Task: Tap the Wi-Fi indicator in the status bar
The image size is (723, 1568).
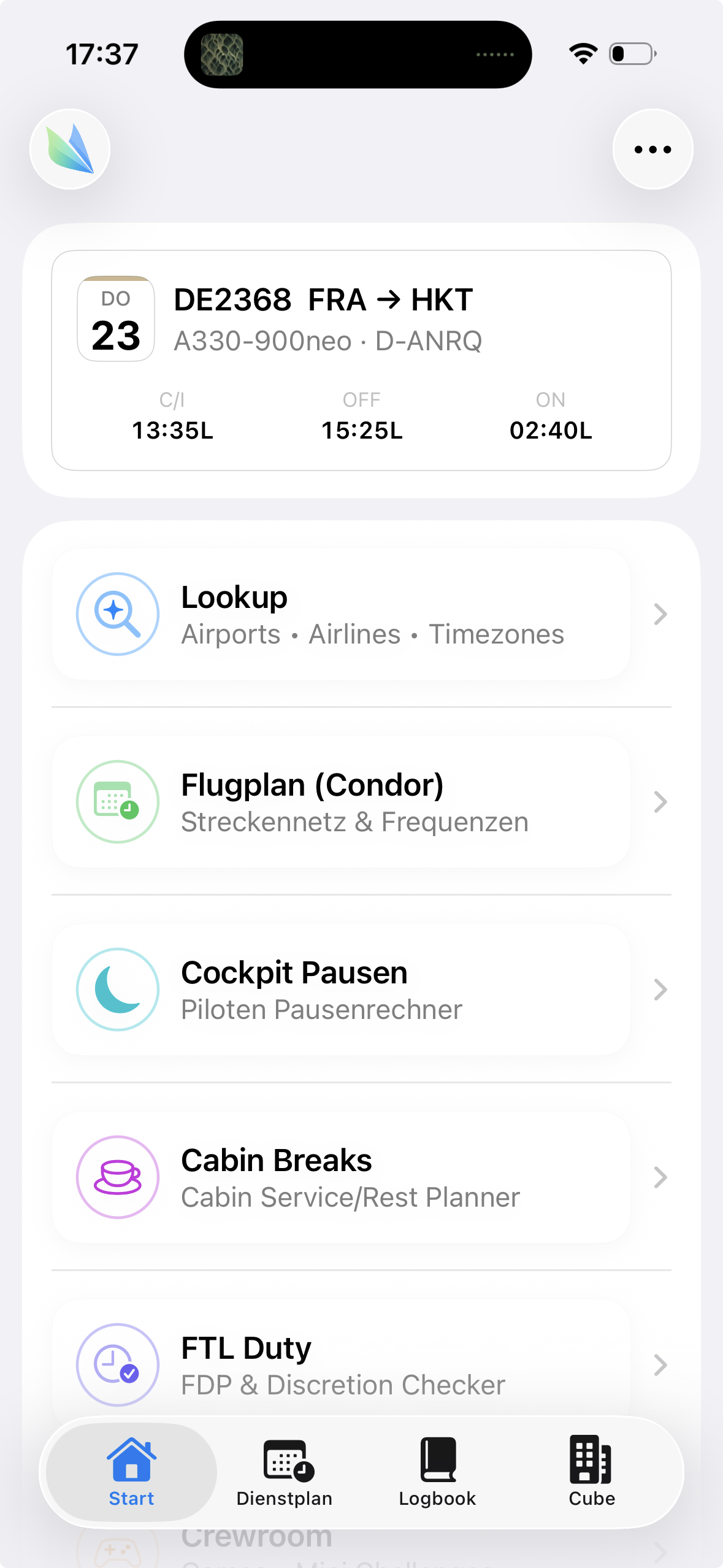Action: (x=582, y=54)
